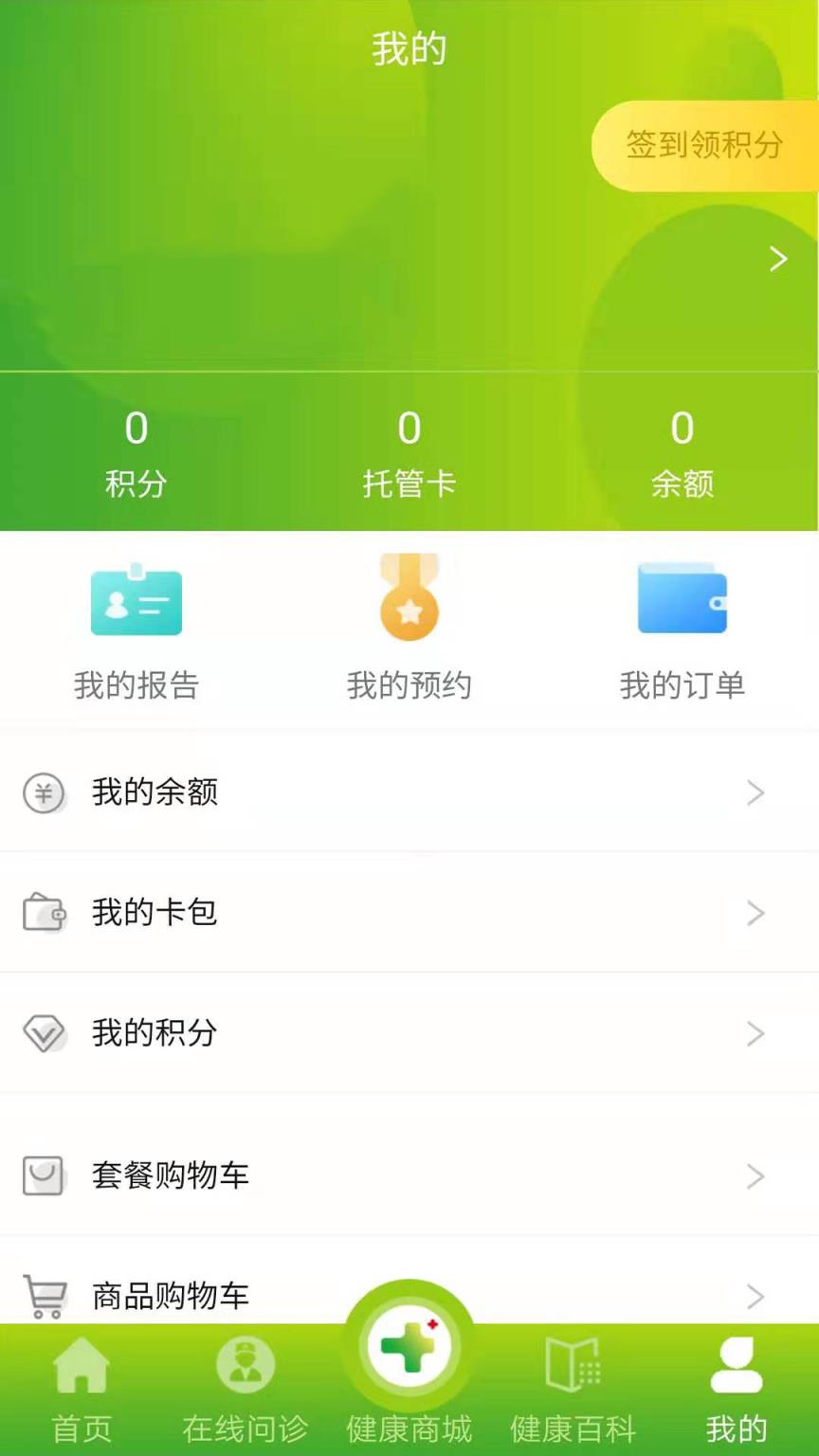Go to 首页 via the home icon
Viewport: 819px width, 1456px height.
click(x=82, y=1366)
